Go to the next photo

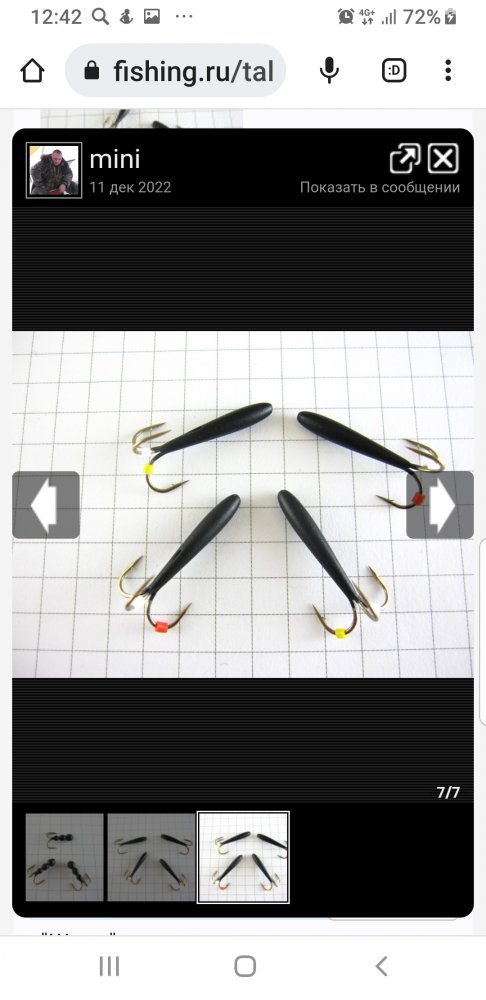pyautogui.click(x=440, y=505)
